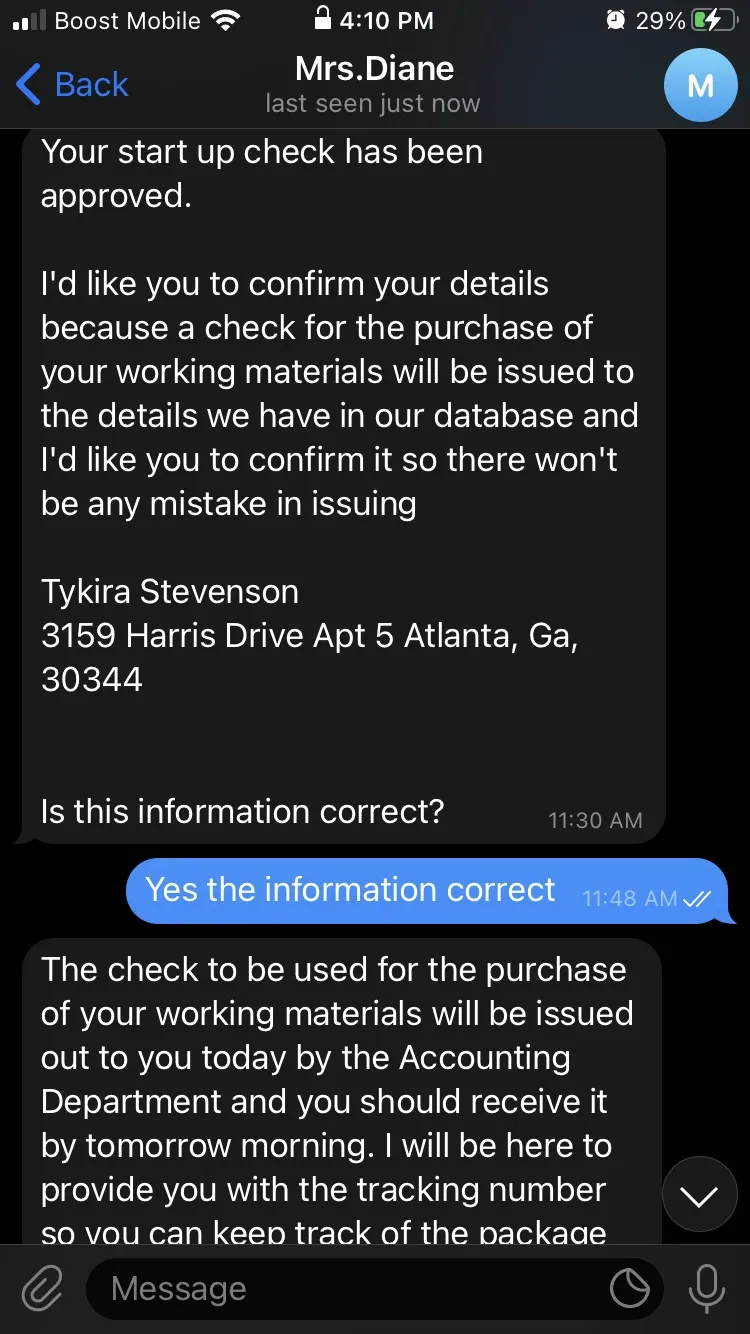Viewport: 750px width, 1334px height.
Task: Tap the microphone to record a voice message
Action: (706, 1289)
